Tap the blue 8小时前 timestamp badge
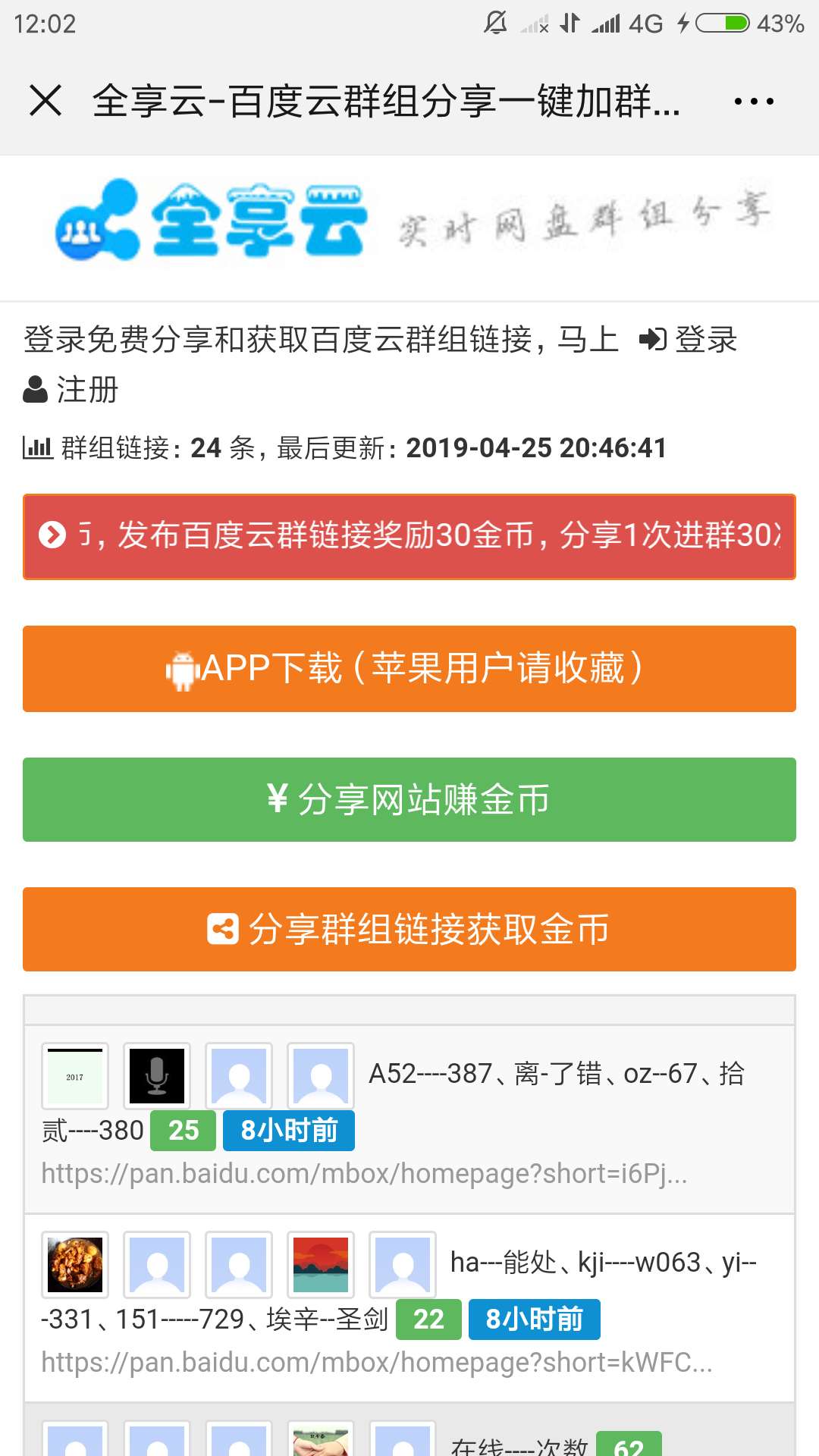Viewport: 819px width, 1456px height. click(288, 1129)
